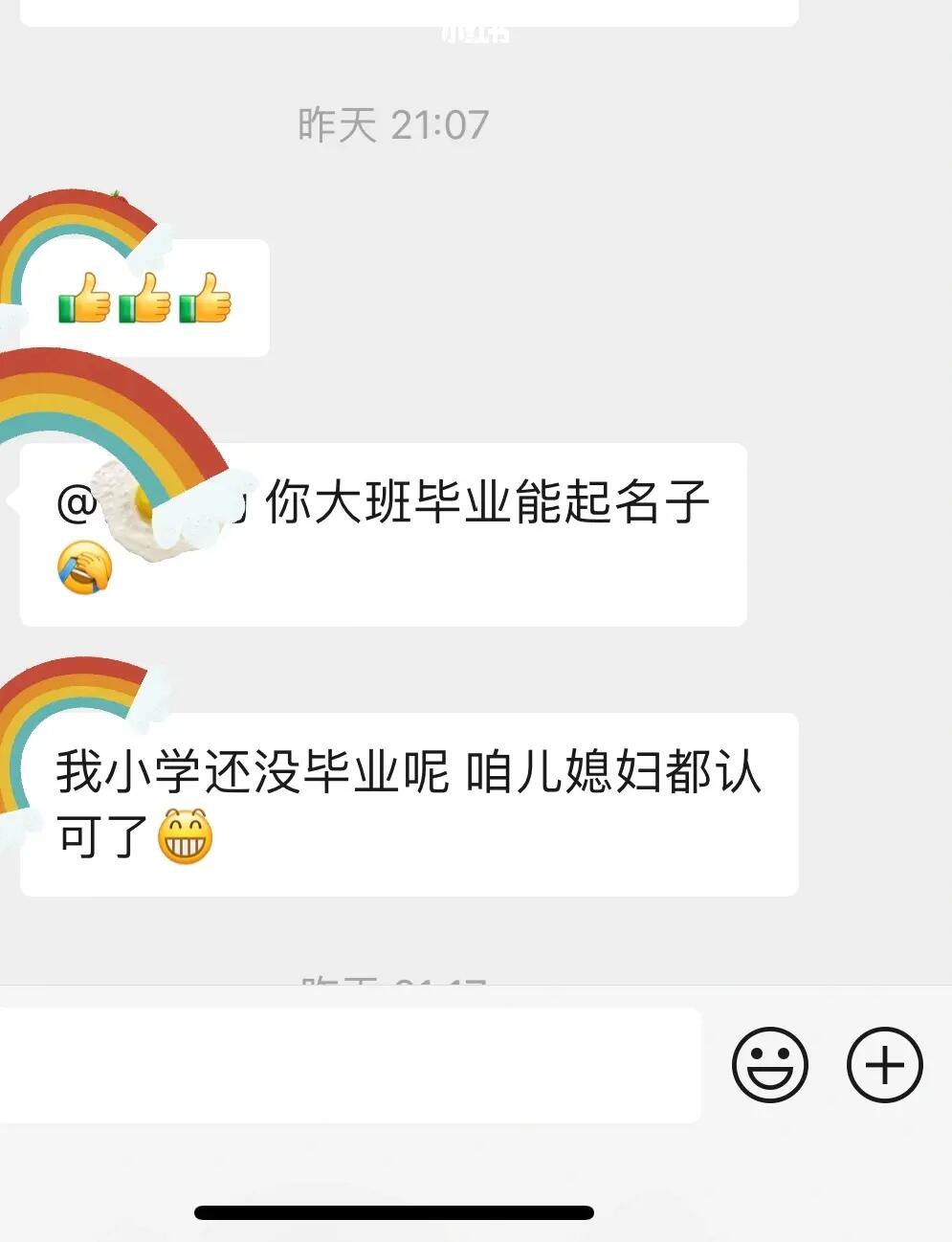Tap the partially hidden timestamp above the input bar
Screen dimensions: 952x1242
point(392,981)
